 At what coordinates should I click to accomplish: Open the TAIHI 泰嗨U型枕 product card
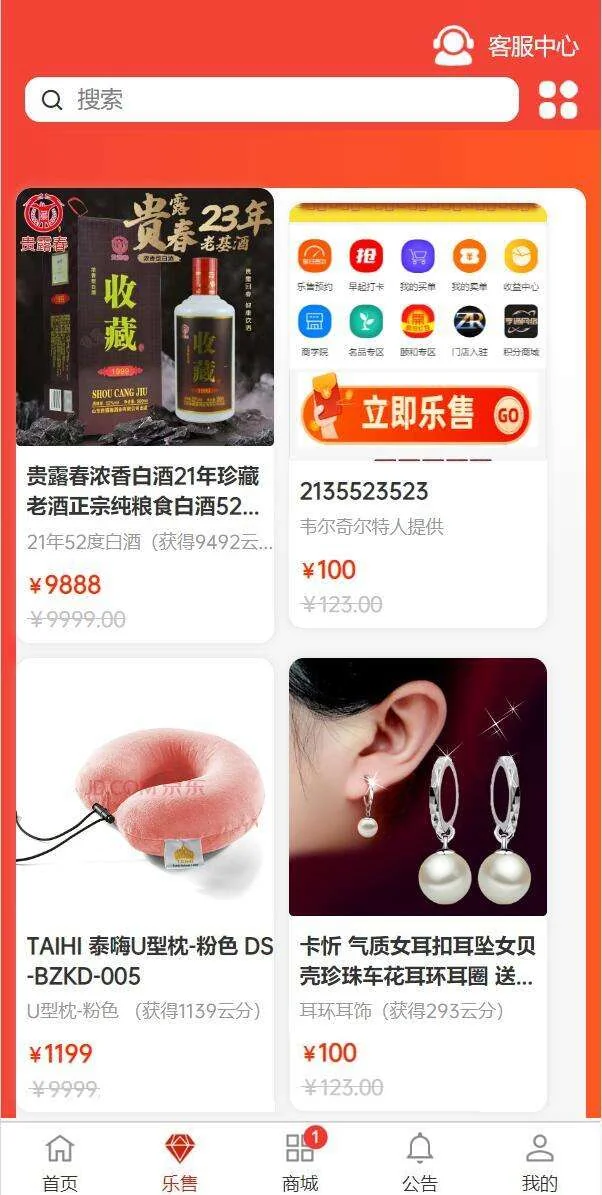click(x=145, y=885)
